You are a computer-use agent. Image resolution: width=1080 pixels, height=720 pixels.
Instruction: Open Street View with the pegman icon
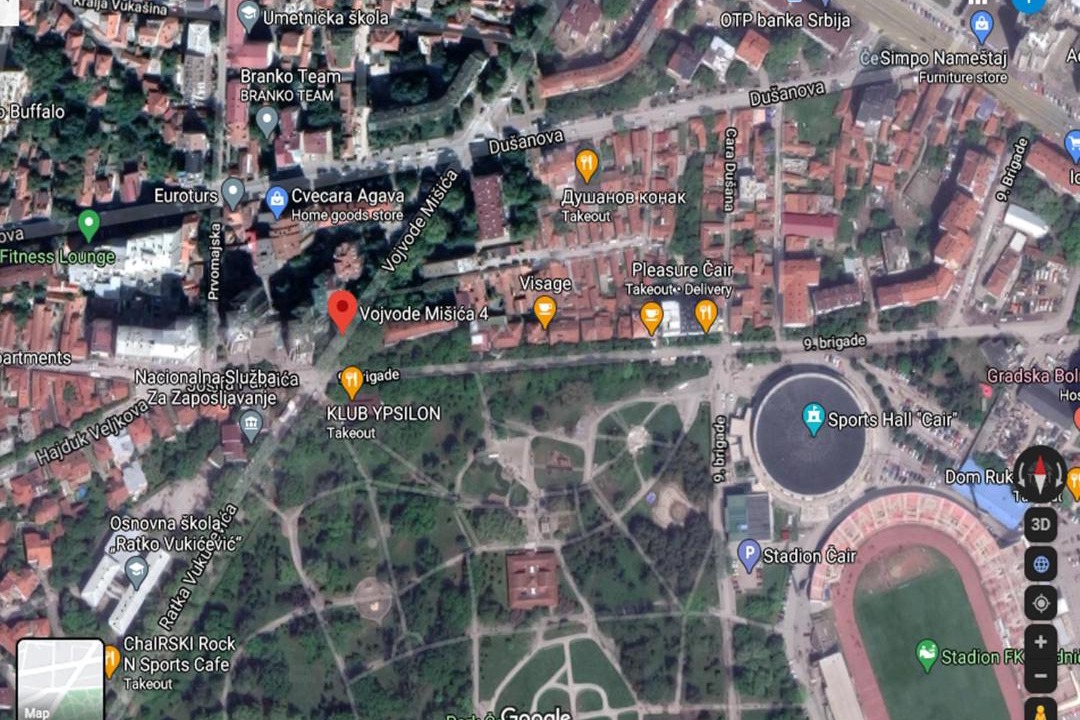point(1041,711)
